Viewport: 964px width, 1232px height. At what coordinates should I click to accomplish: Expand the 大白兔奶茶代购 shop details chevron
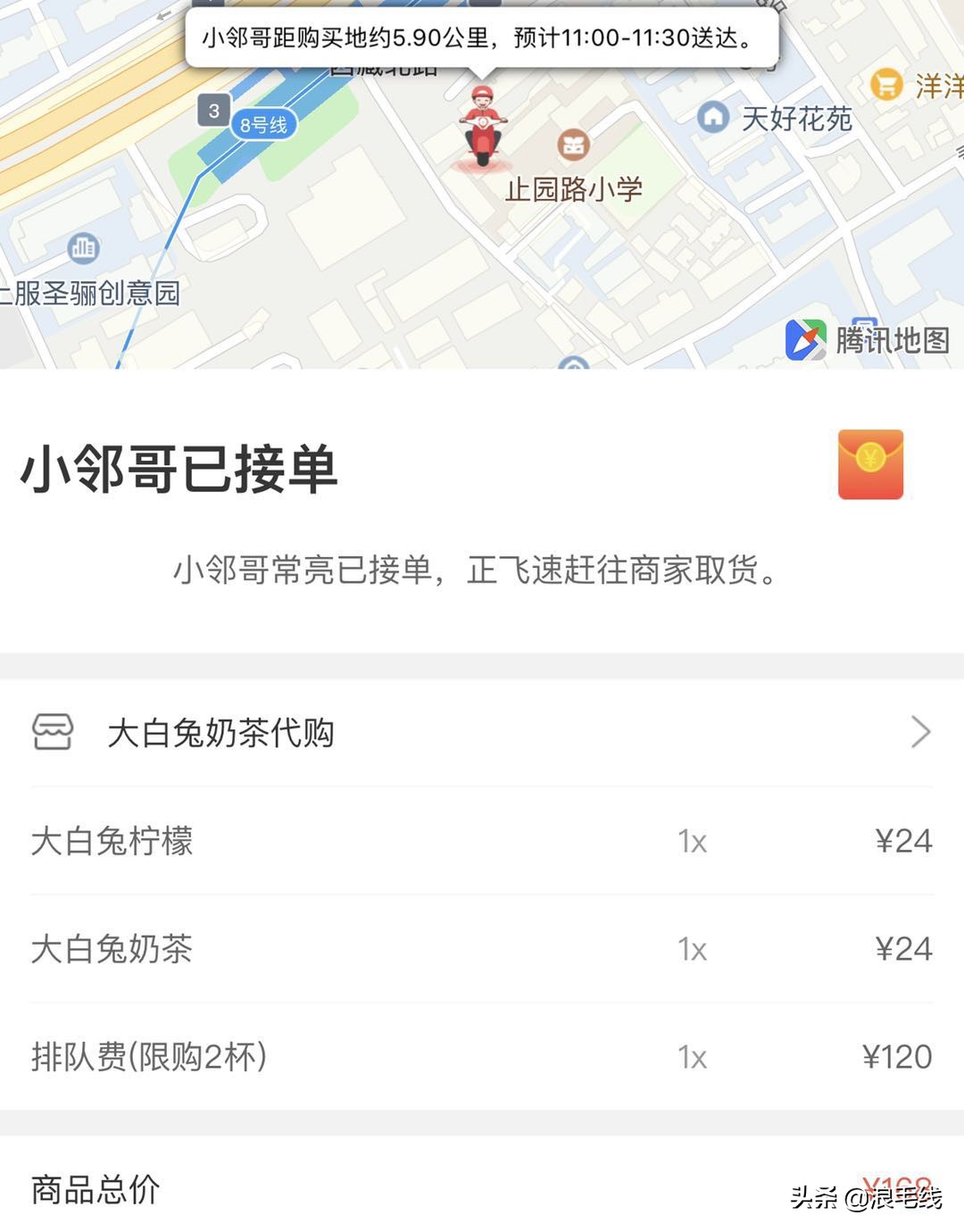tap(921, 731)
